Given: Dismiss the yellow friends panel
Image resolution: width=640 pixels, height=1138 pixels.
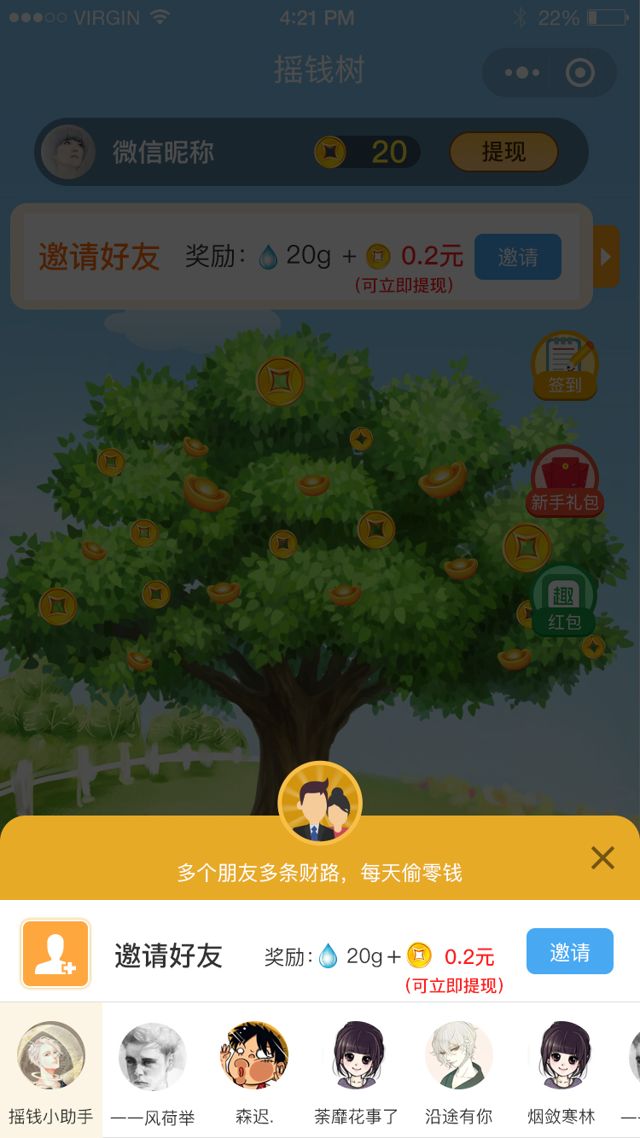Looking at the screenshot, I should coord(602,857).
